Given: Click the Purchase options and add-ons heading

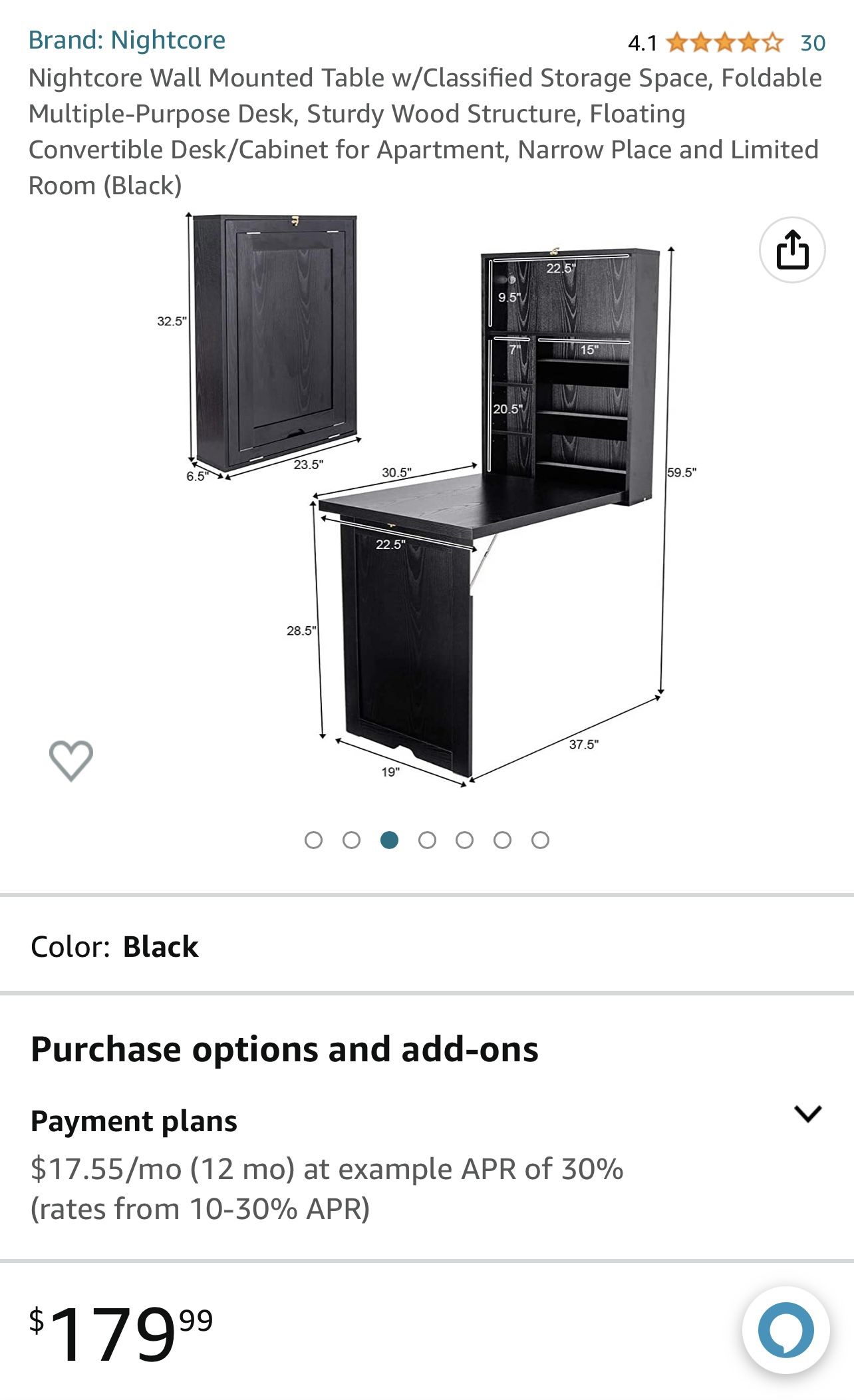Looking at the screenshot, I should [x=287, y=1049].
